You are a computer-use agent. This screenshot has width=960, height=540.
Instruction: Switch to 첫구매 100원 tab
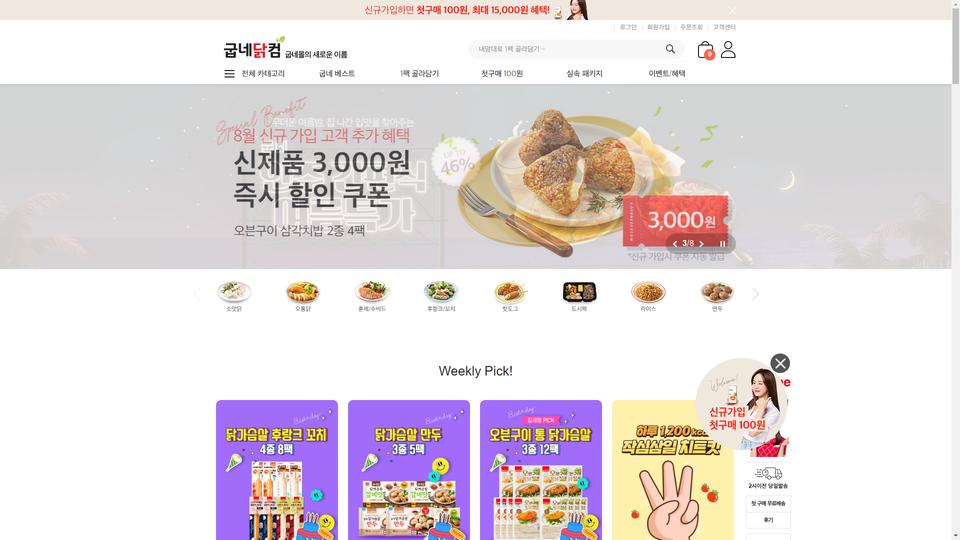(x=502, y=73)
